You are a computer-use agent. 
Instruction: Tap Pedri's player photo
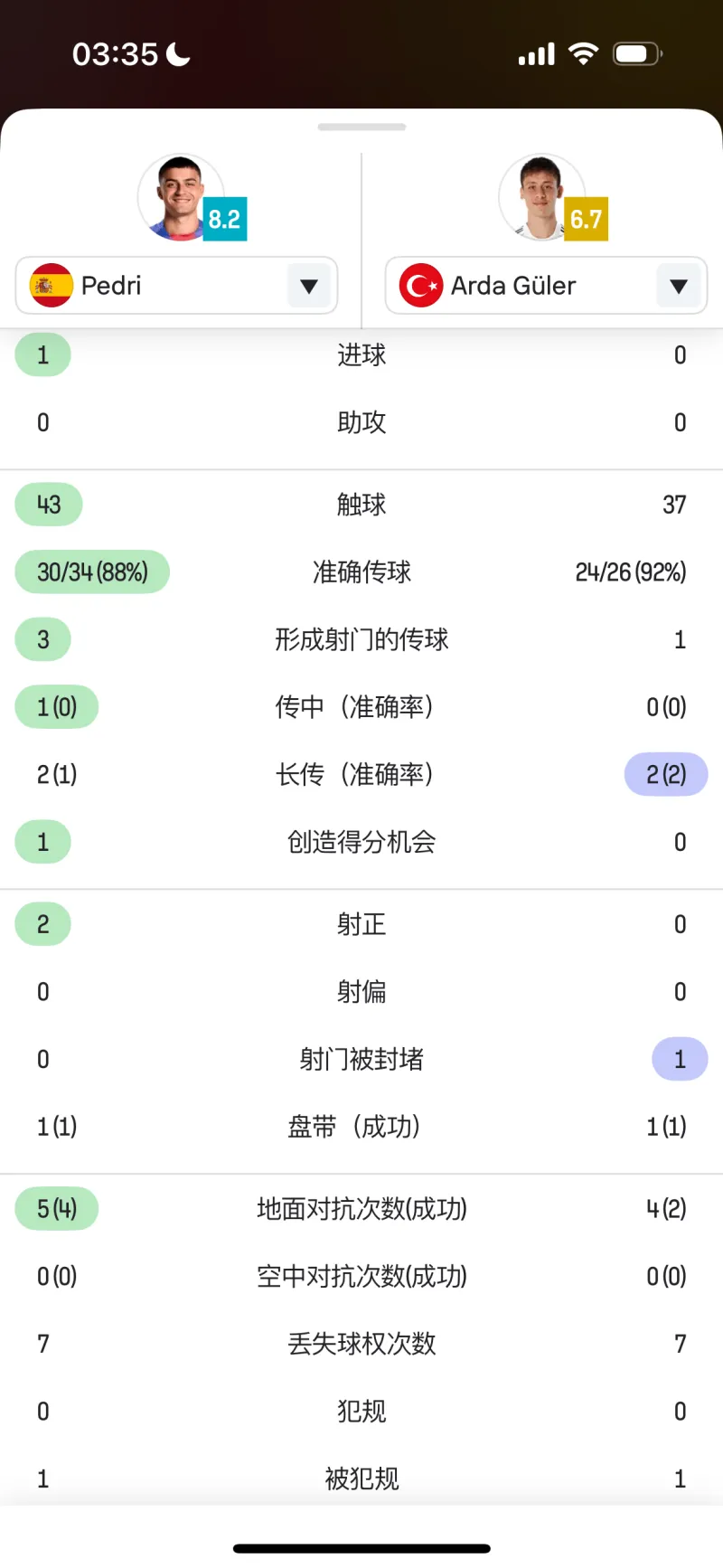coord(181,197)
